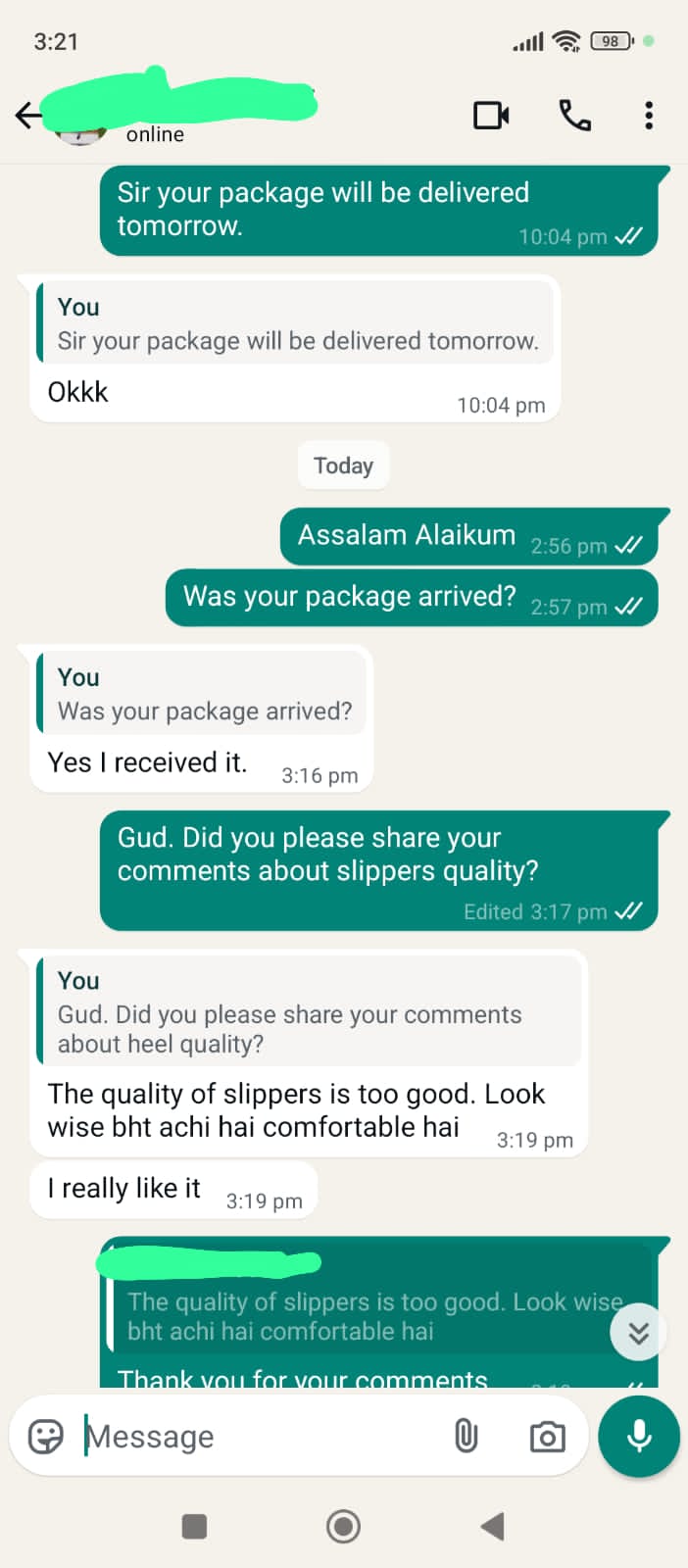Image resolution: width=688 pixels, height=1568 pixels.
Task: Attach a file with the paperclip
Action: [467, 1437]
